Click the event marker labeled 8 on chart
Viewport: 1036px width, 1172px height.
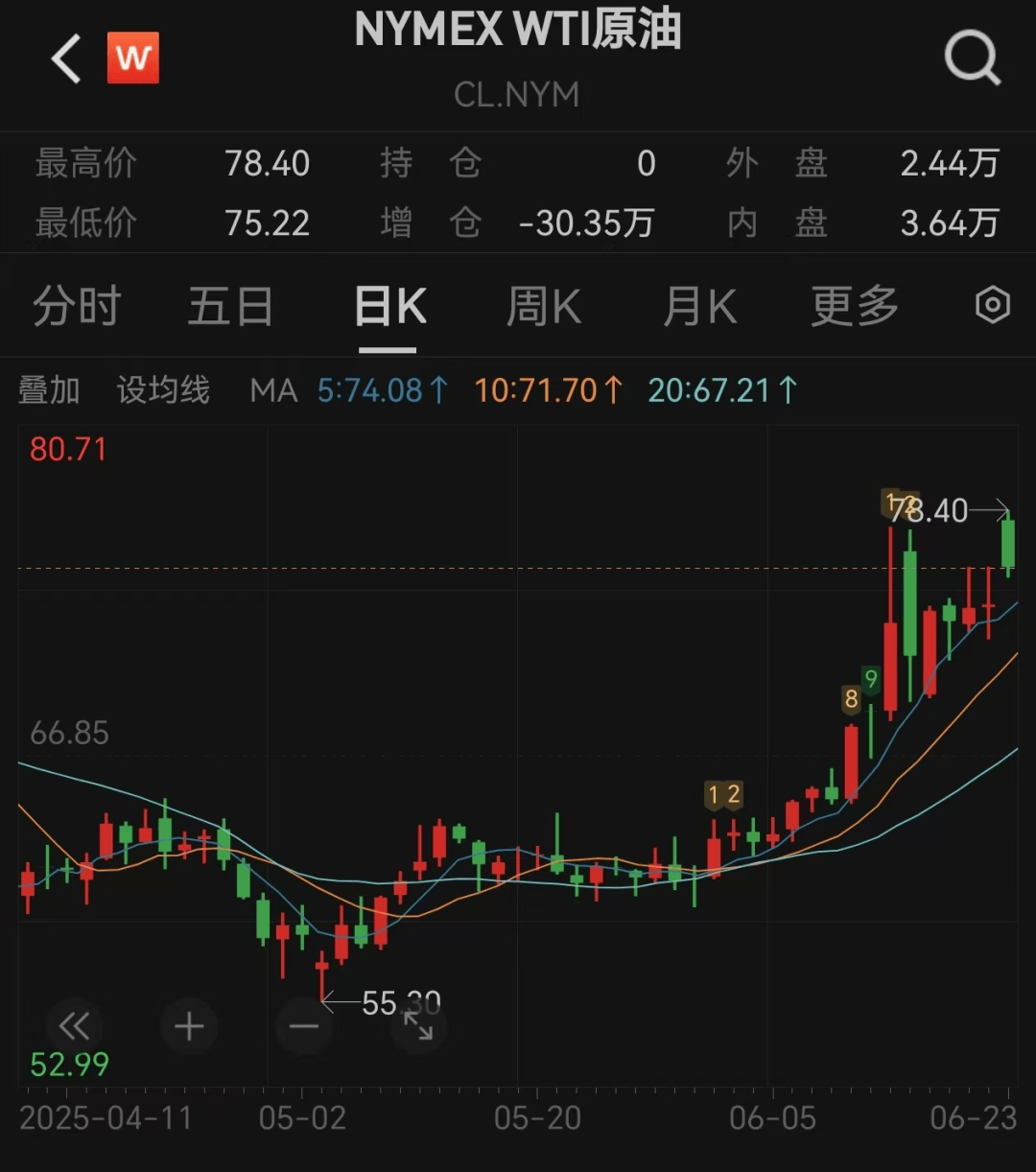pos(850,699)
